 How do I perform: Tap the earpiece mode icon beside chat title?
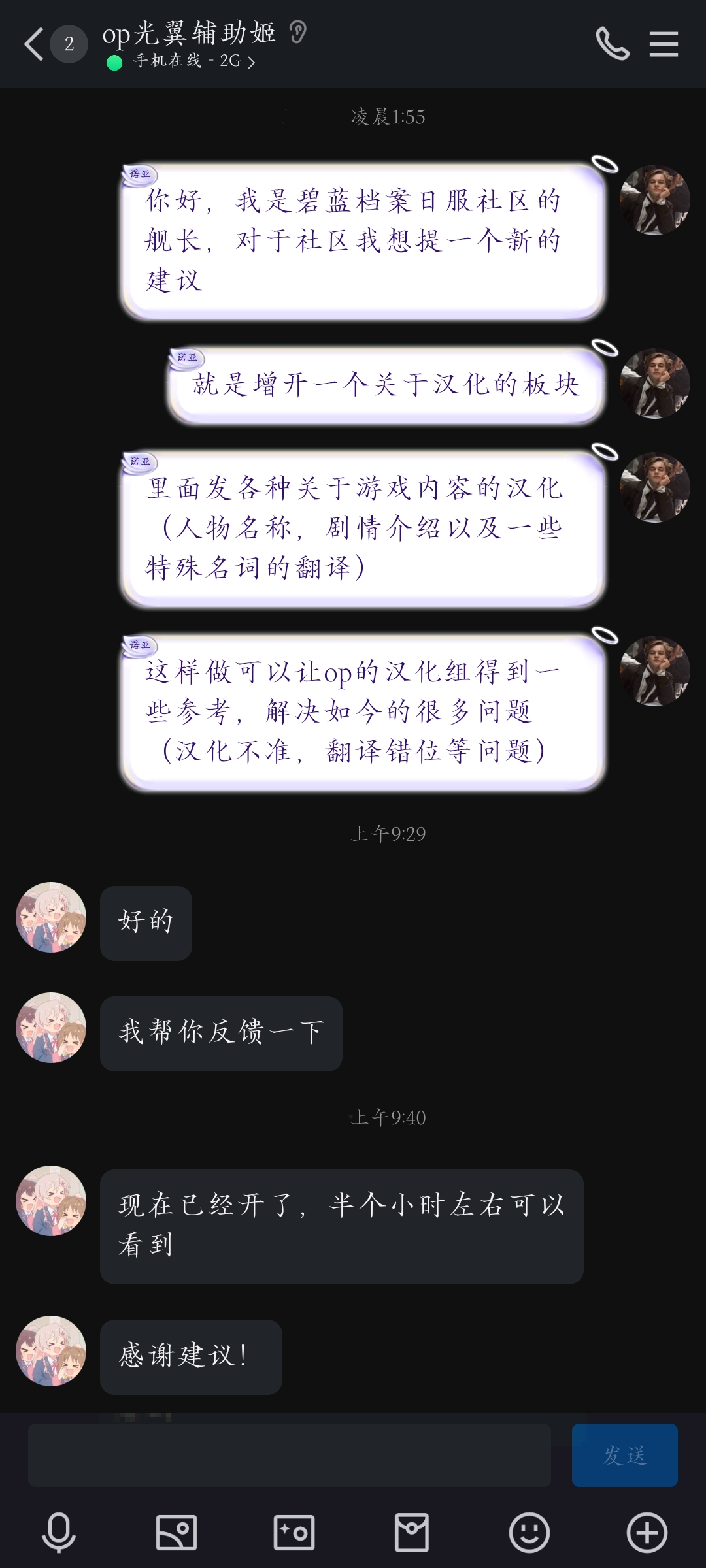pyautogui.click(x=298, y=32)
